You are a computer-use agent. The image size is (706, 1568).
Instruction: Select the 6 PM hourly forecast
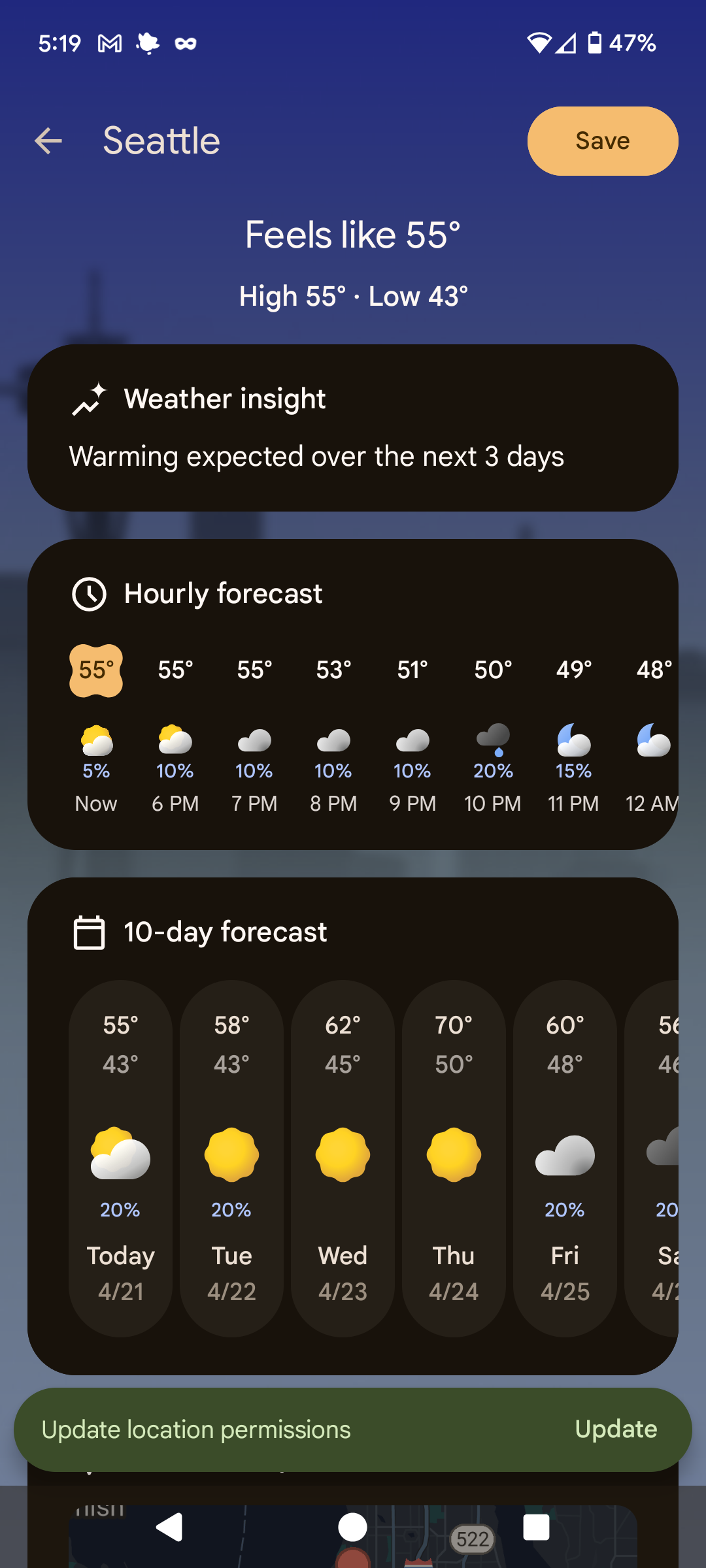(x=175, y=735)
